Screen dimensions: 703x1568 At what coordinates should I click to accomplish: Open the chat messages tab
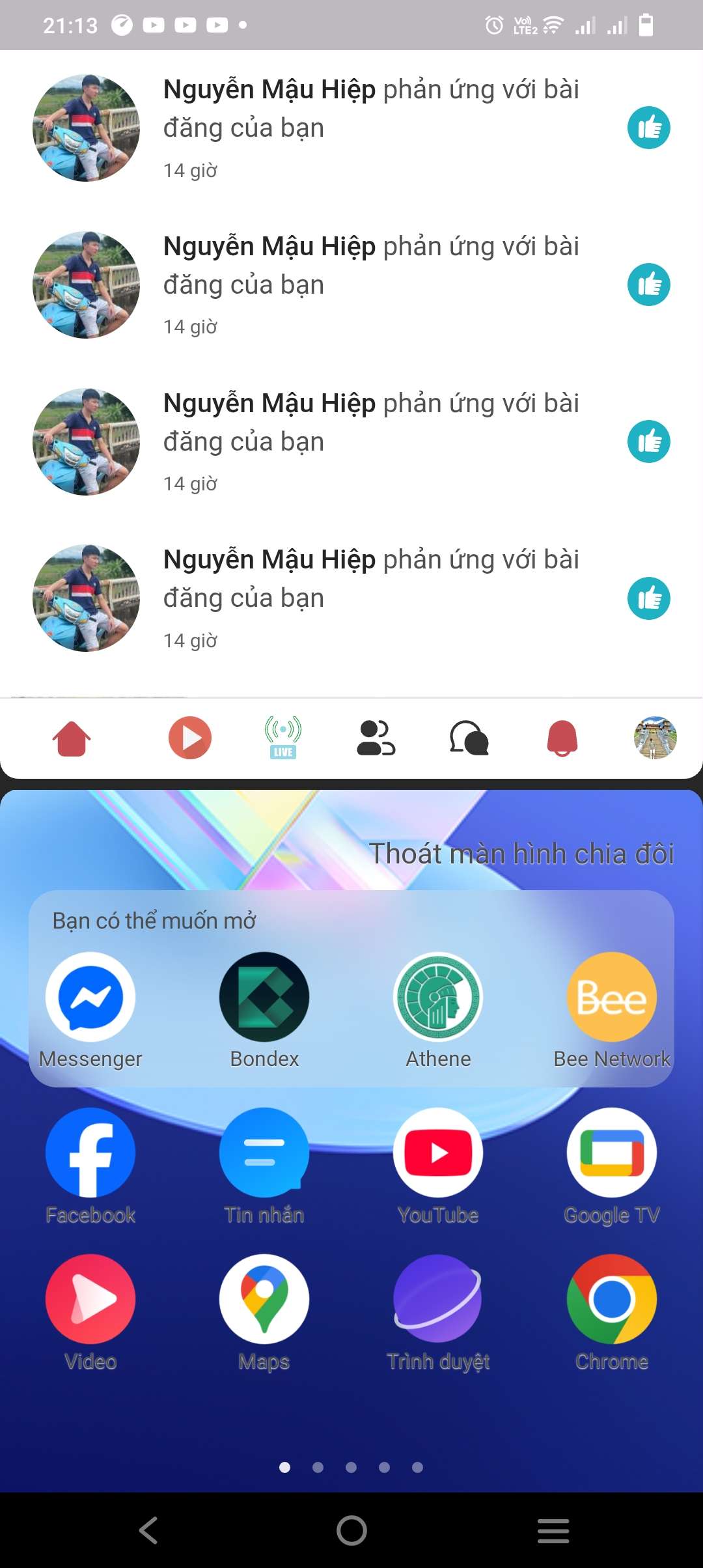point(469,738)
